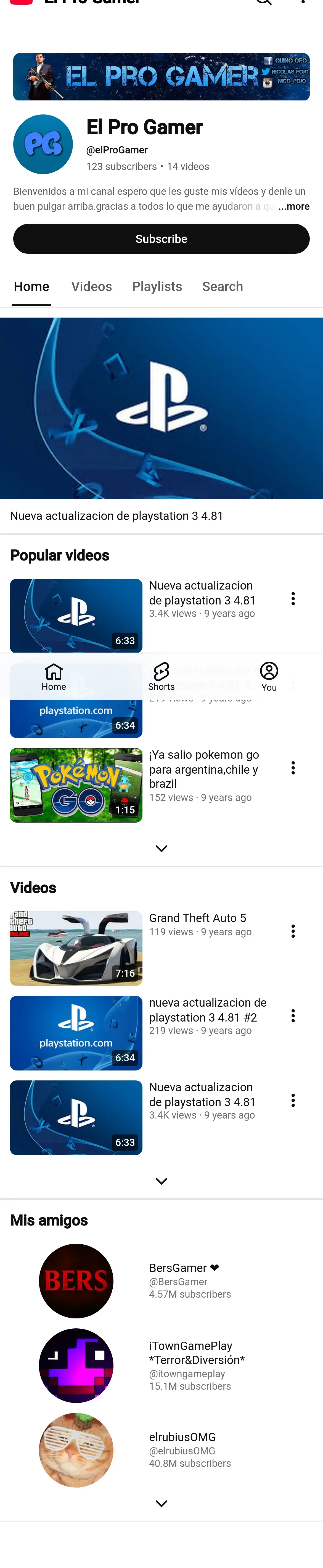Subscribe to El Pro Gamer channel
This screenshot has width=323, height=1568.
[x=161, y=239]
